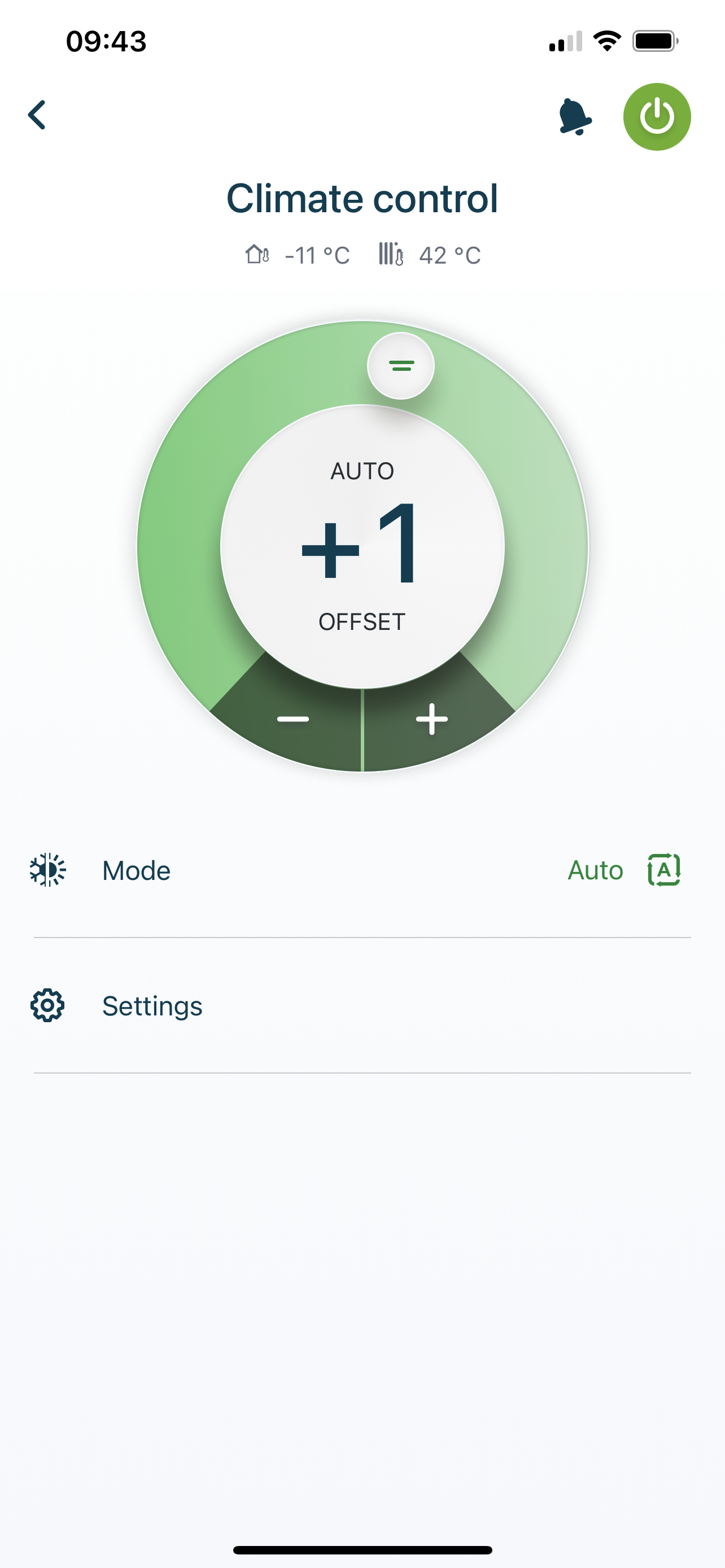Toggle the green power button
The width and height of the screenshot is (725, 1568).
tap(656, 117)
